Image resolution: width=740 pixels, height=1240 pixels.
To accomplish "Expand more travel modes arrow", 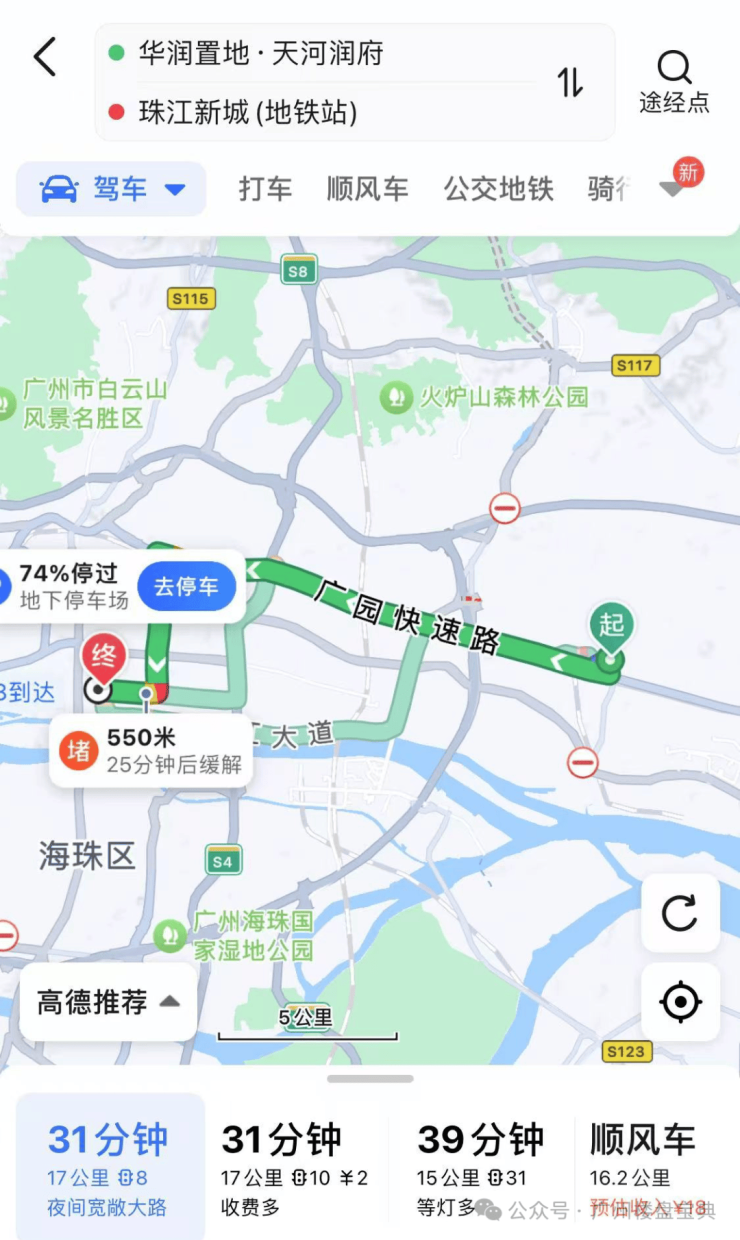I will tap(672, 189).
